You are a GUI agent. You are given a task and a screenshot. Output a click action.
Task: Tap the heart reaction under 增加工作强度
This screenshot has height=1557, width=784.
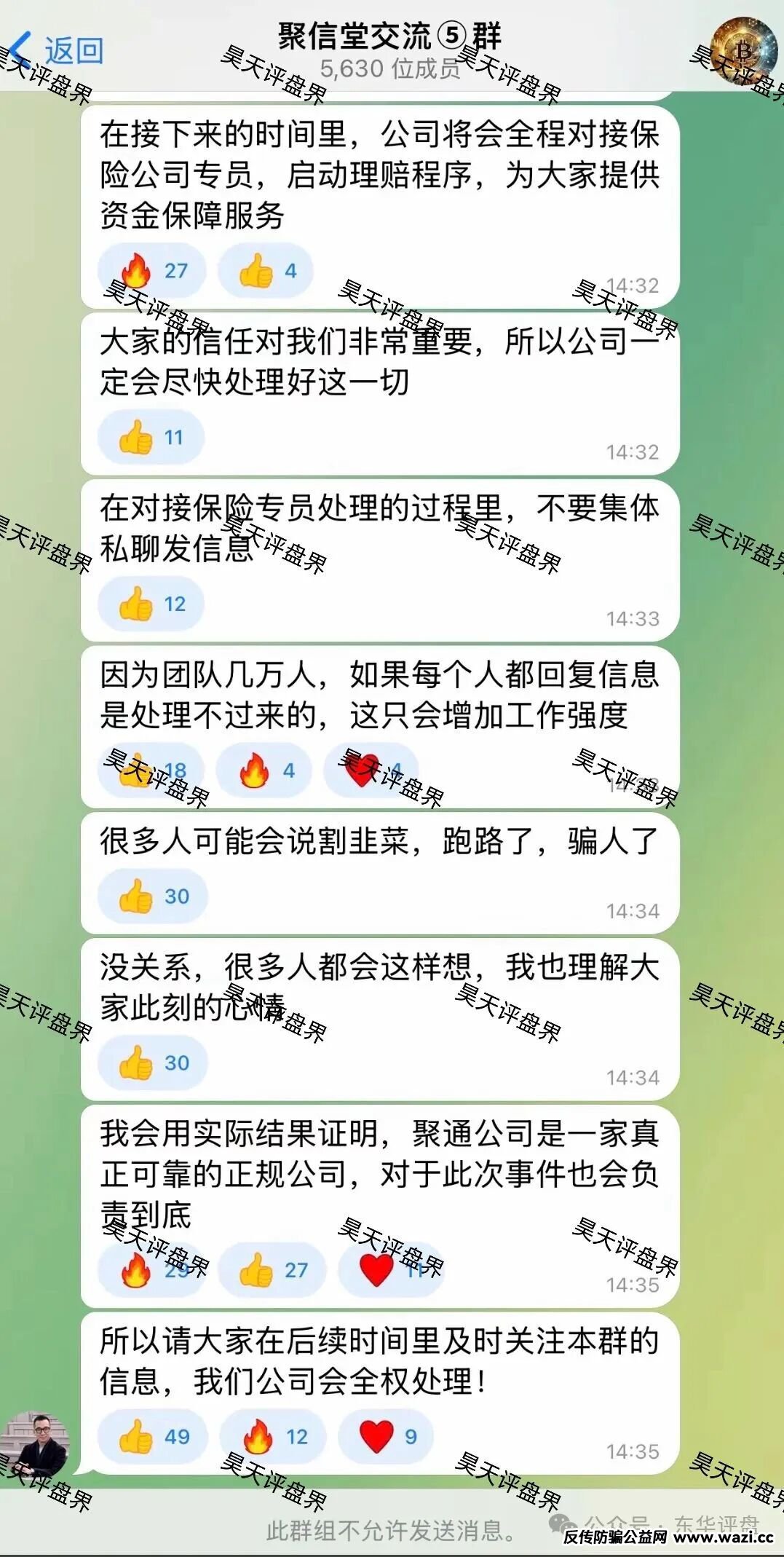[371, 770]
